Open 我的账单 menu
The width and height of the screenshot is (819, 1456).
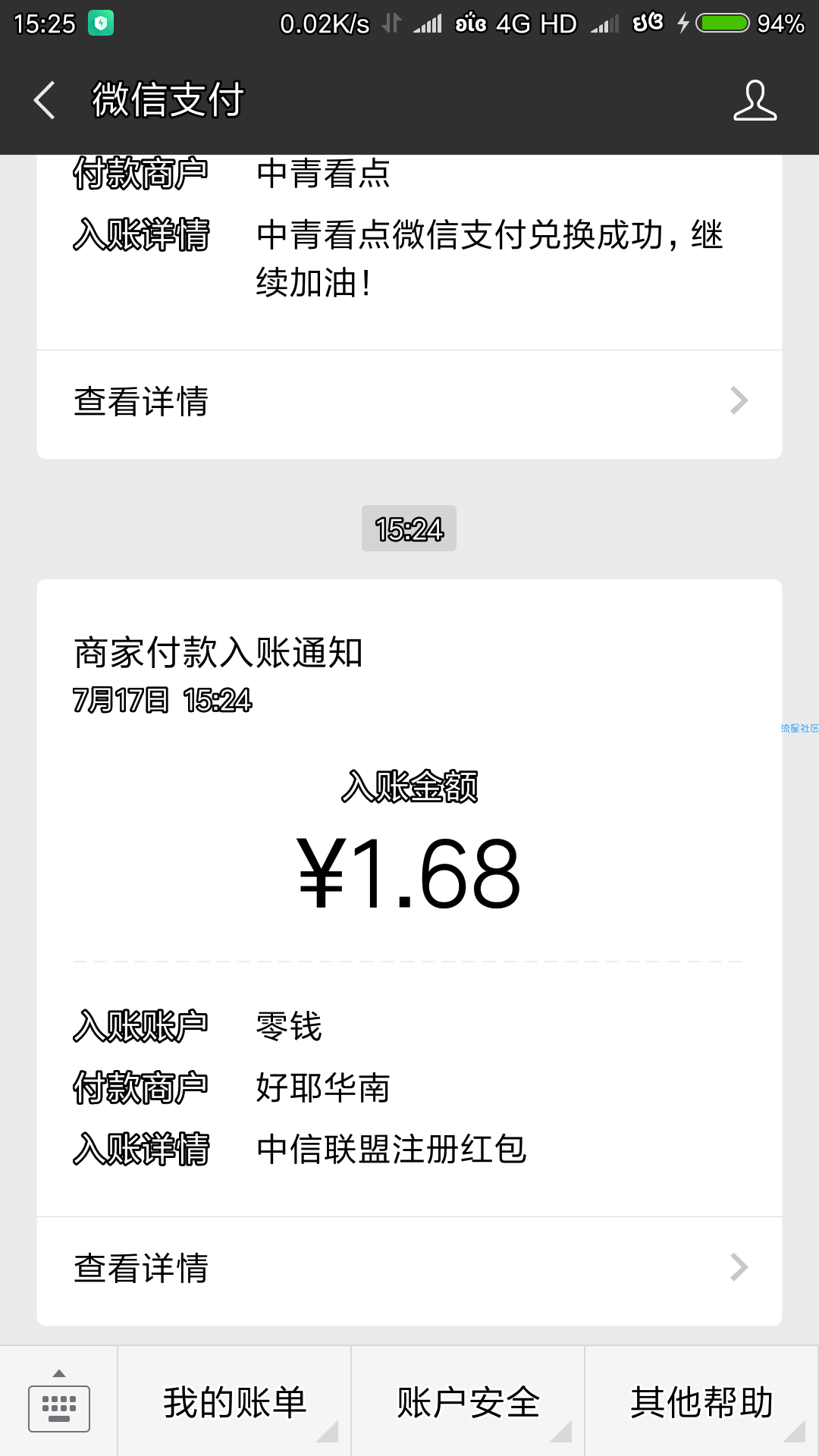pos(234,1401)
